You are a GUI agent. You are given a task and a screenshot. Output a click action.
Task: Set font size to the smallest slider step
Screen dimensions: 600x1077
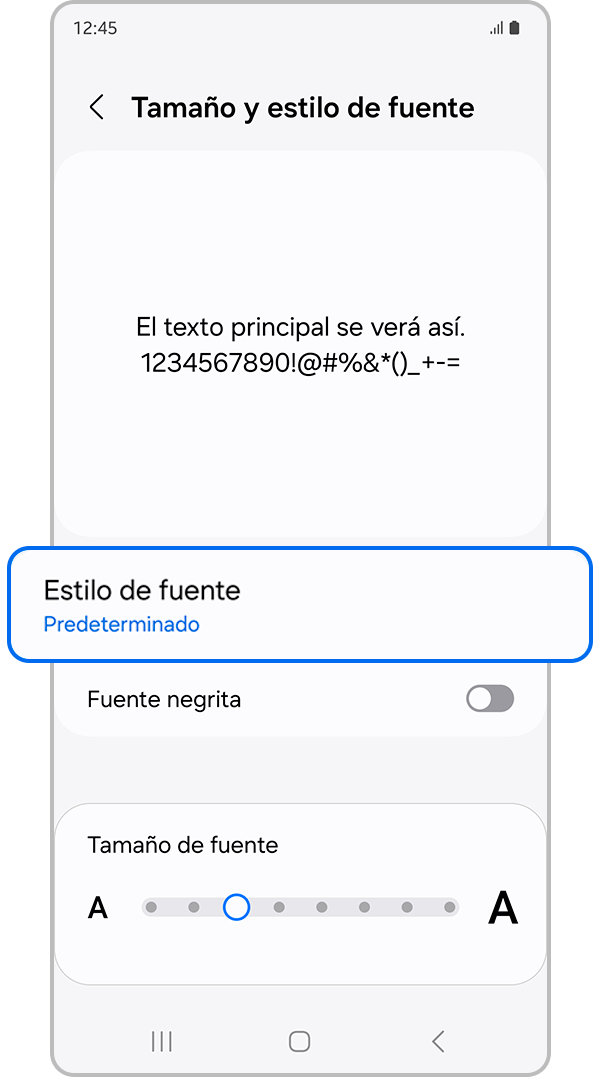pyautogui.click(x=151, y=908)
